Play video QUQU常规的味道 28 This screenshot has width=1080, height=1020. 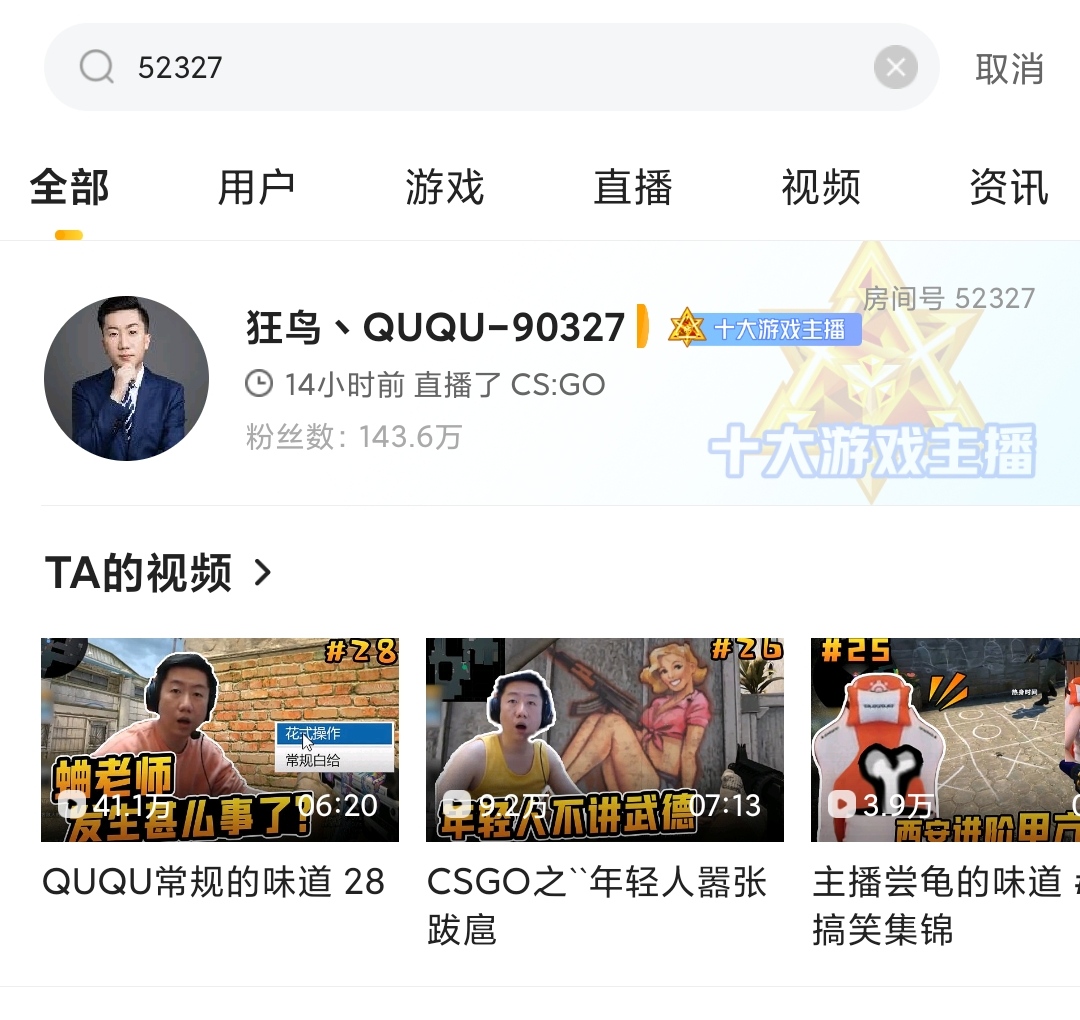pos(220,740)
